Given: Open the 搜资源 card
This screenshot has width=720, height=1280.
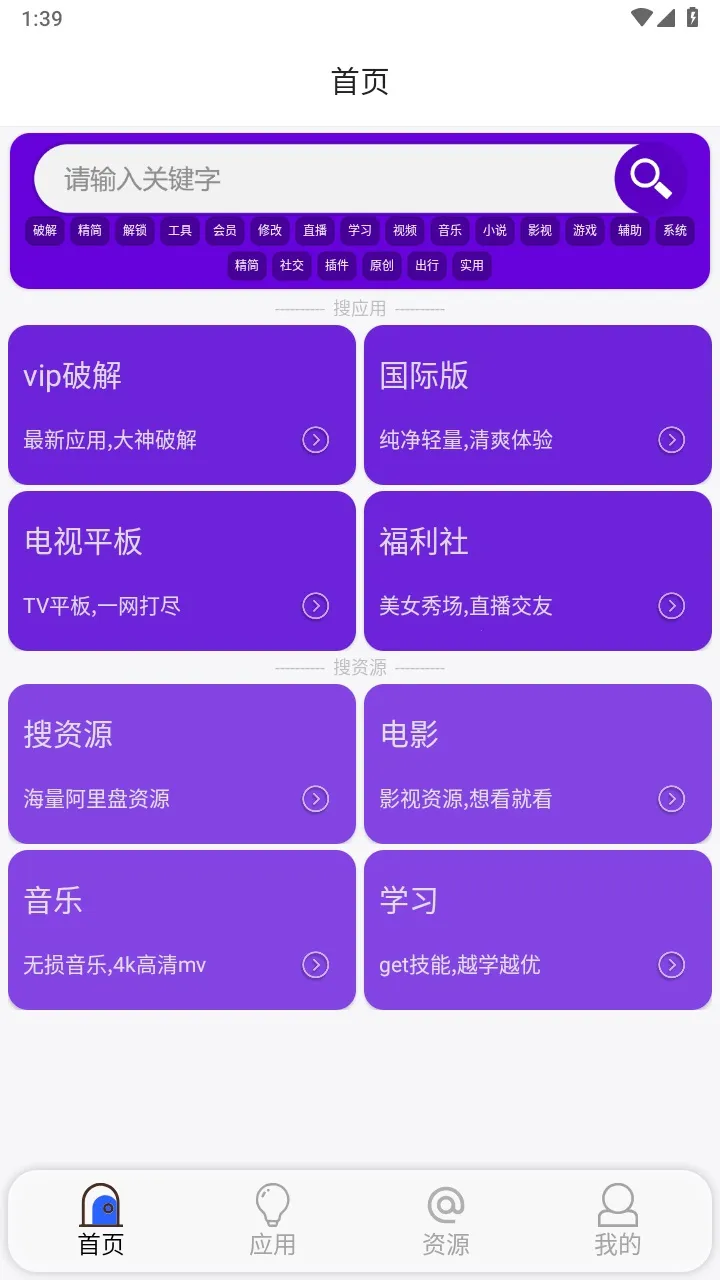Looking at the screenshot, I should click(x=182, y=764).
